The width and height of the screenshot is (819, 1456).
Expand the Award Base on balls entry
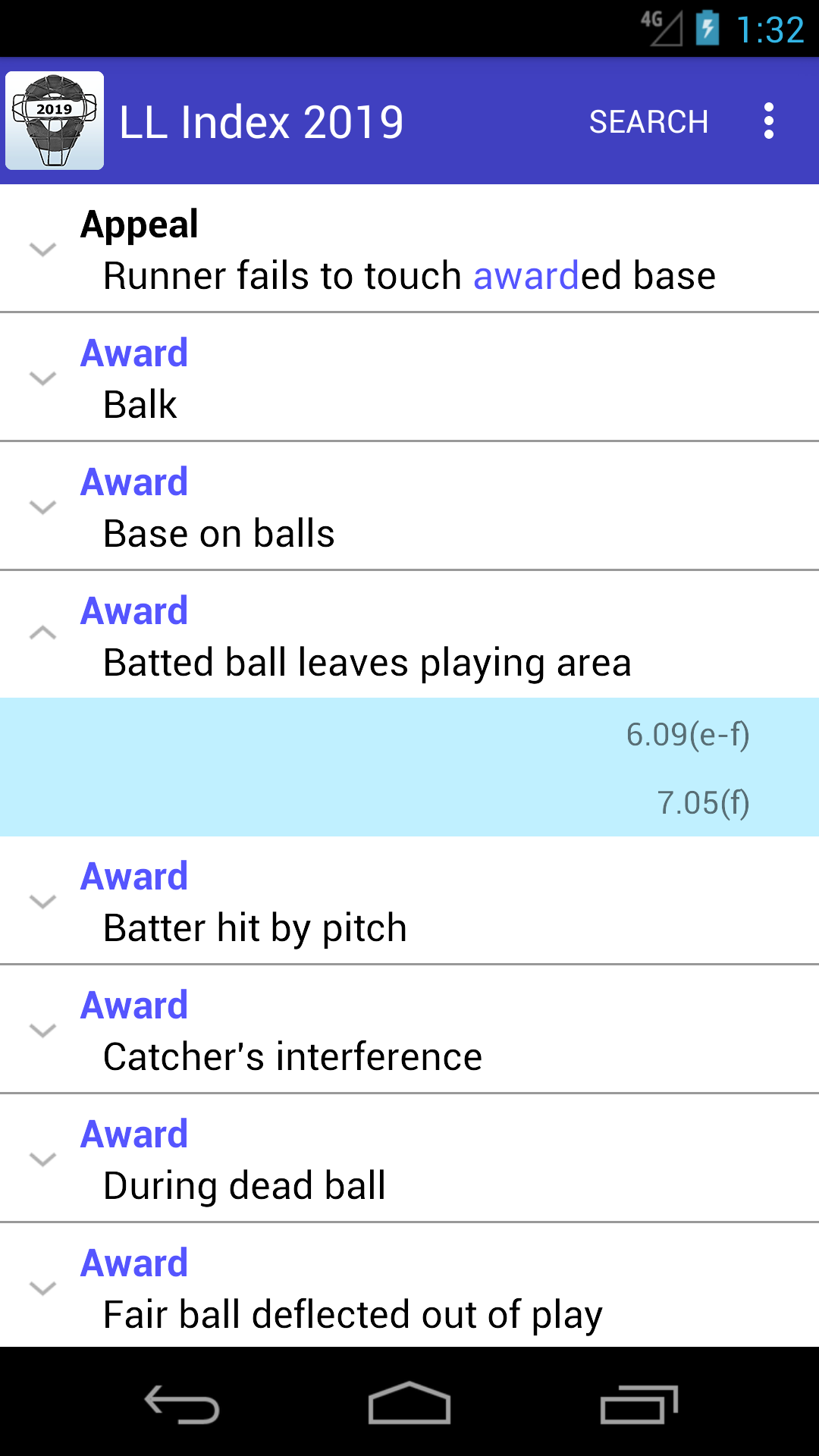click(409, 507)
